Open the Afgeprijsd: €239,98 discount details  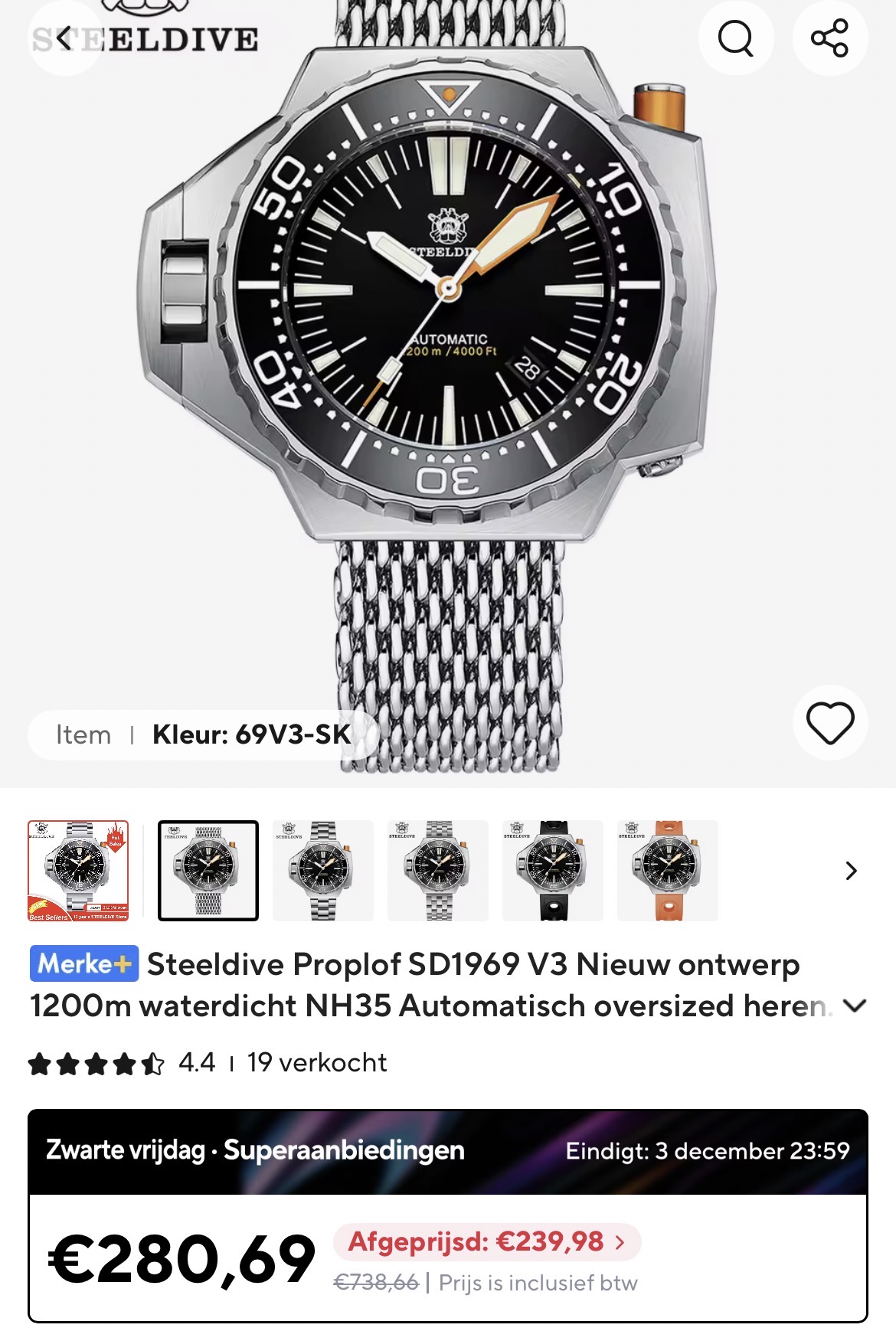(x=486, y=1241)
